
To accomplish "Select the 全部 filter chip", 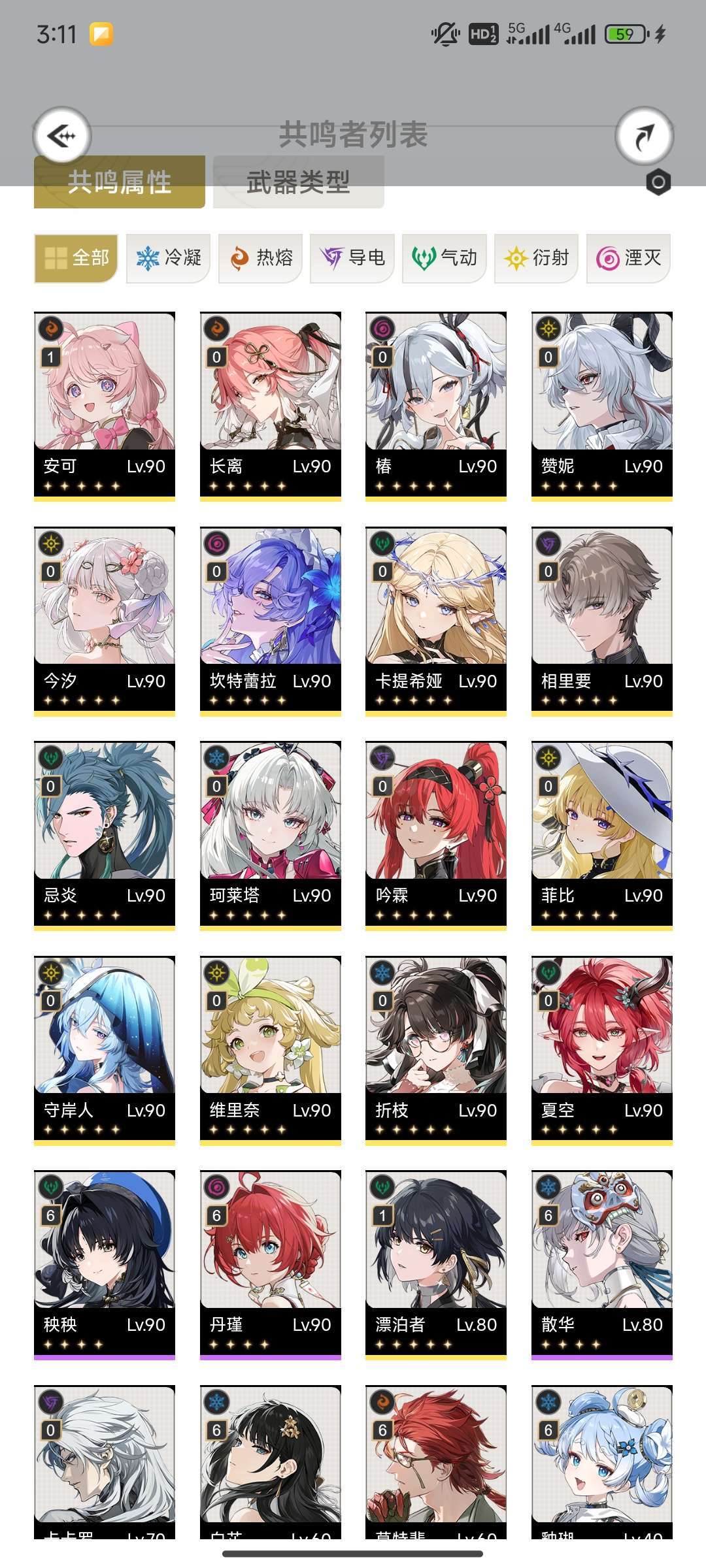I will coord(76,258).
